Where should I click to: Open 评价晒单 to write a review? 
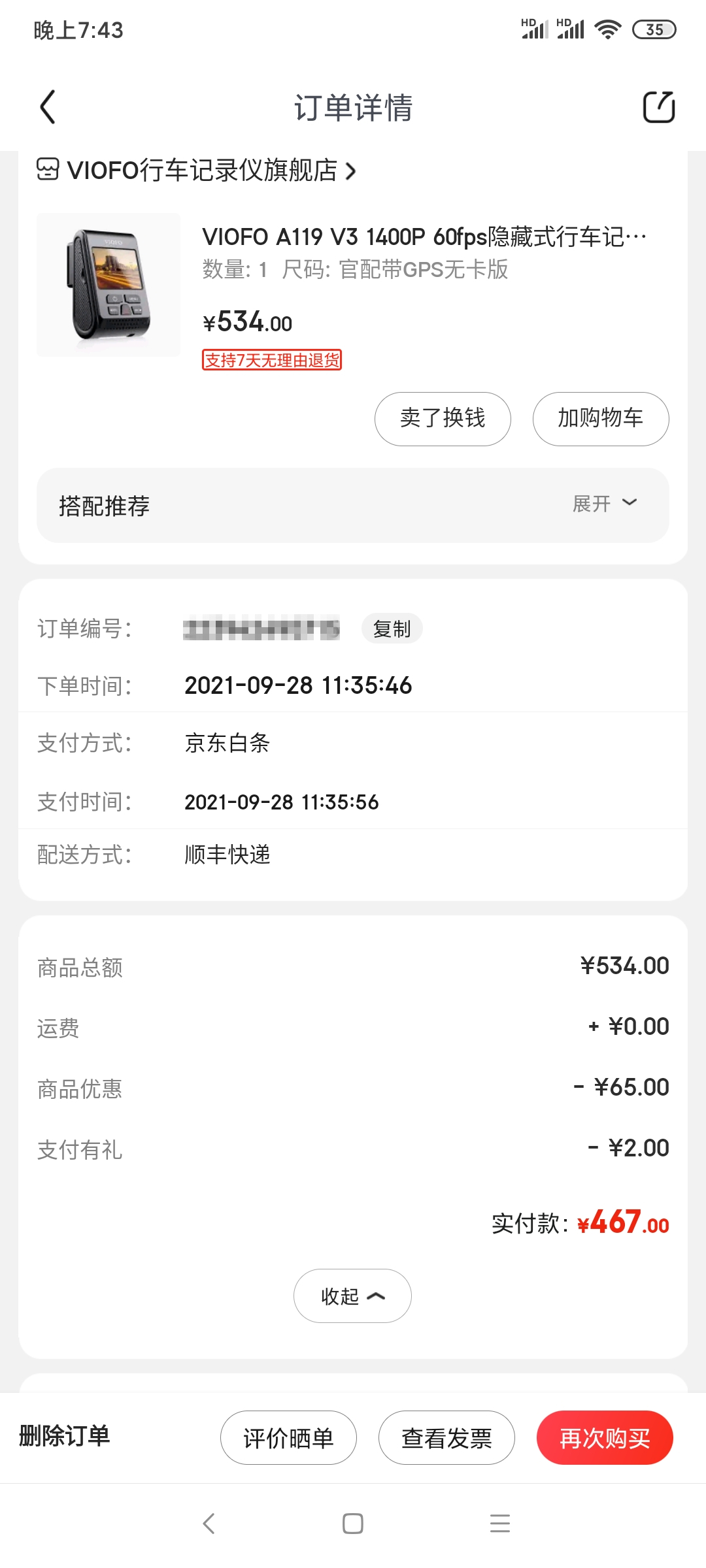(x=289, y=1437)
